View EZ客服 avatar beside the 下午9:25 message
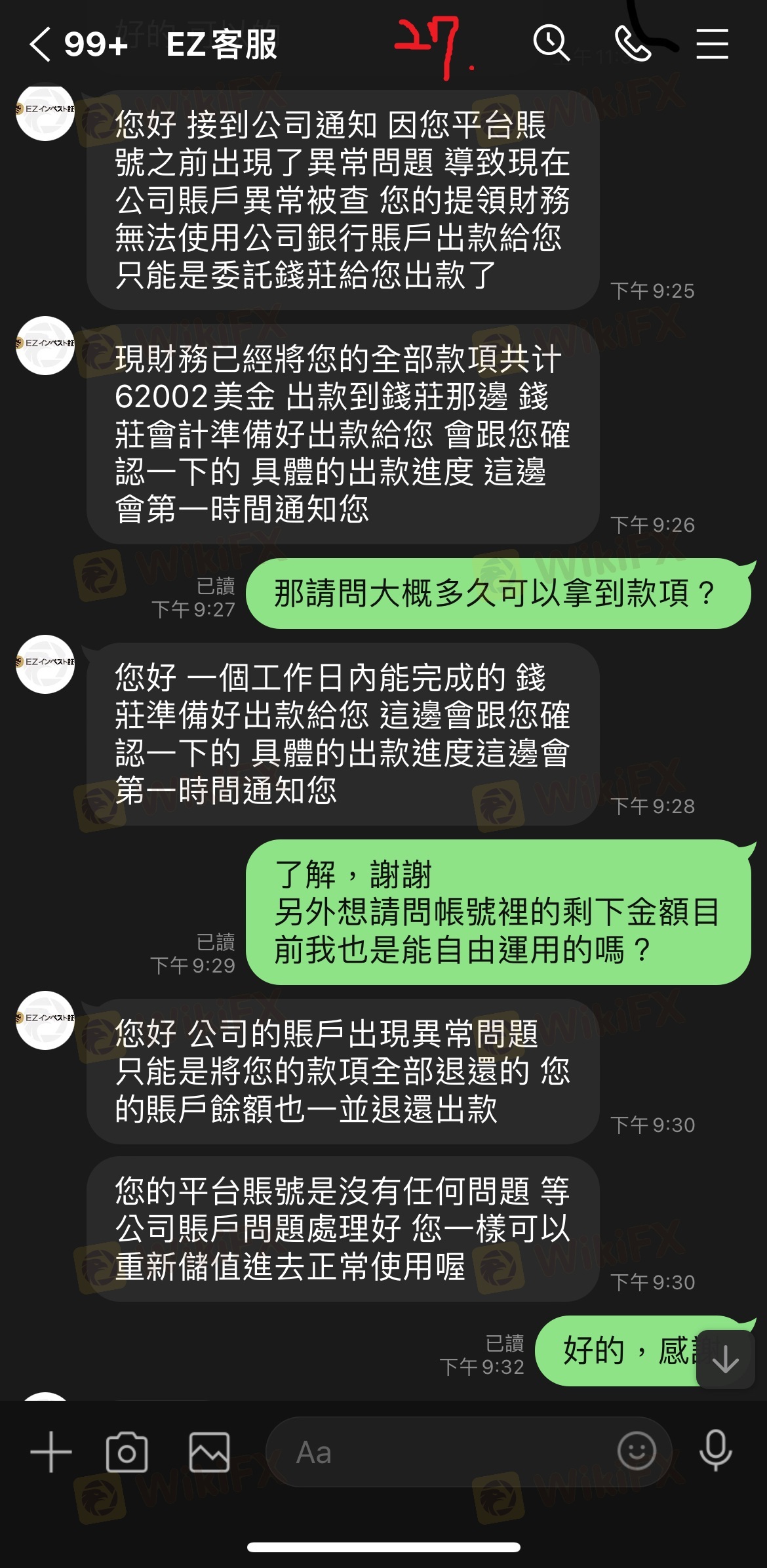This screenshot has height=1568, width=767. 45,111
